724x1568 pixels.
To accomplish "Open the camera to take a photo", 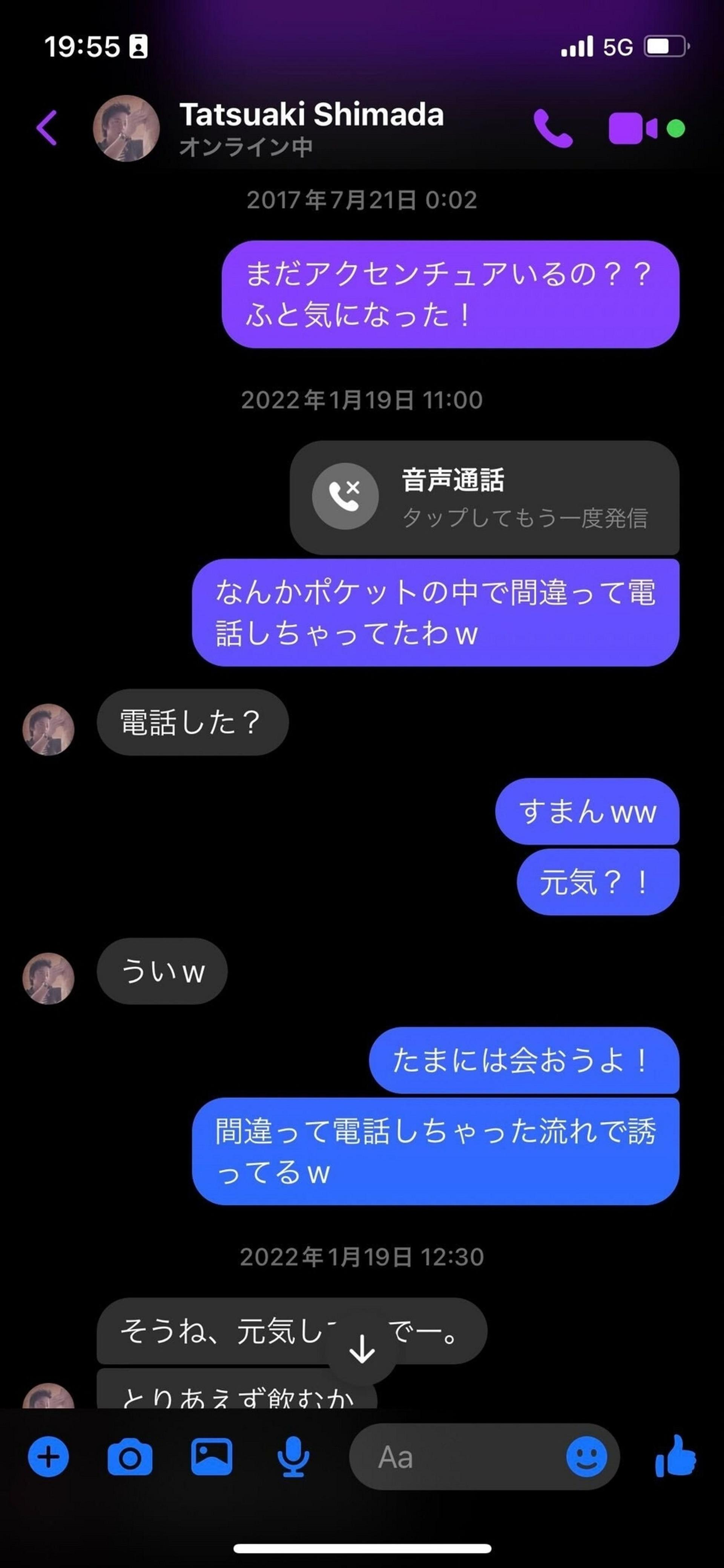I will point(130,1457).
